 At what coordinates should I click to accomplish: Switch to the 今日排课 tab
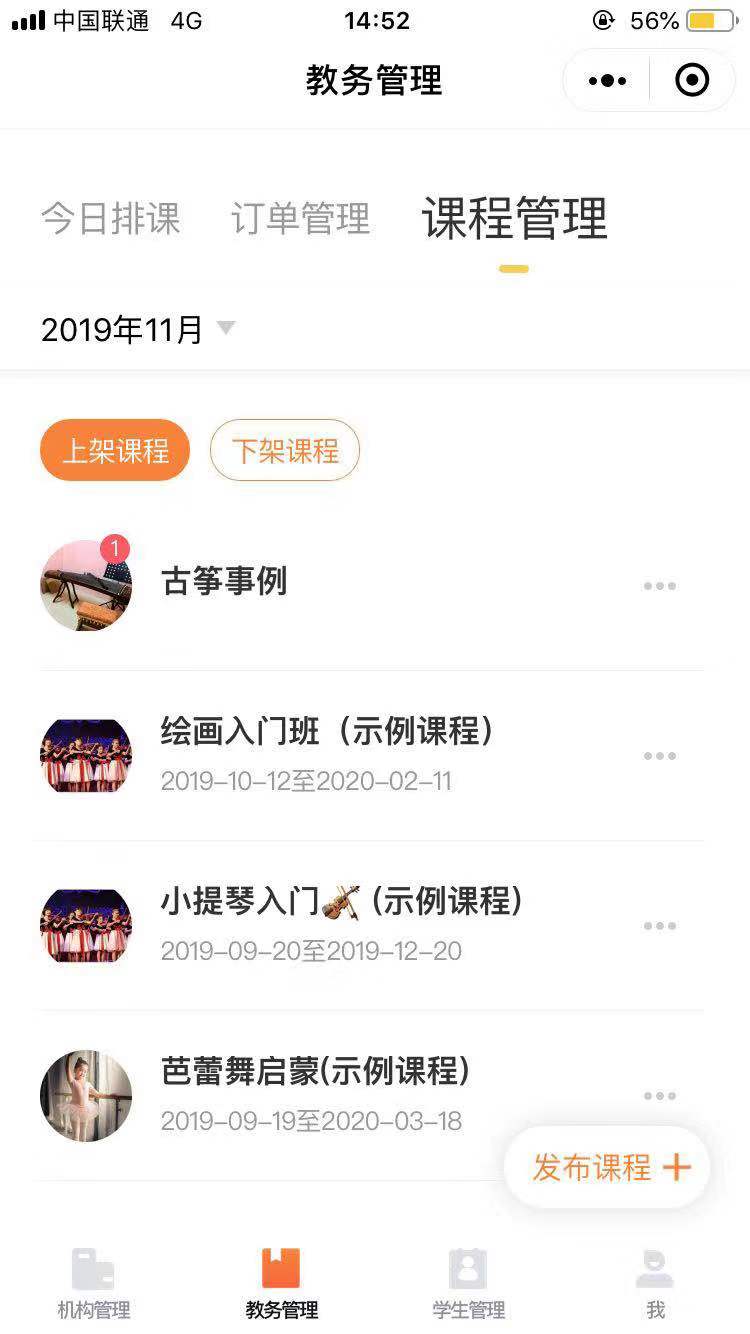coord(111,219)
